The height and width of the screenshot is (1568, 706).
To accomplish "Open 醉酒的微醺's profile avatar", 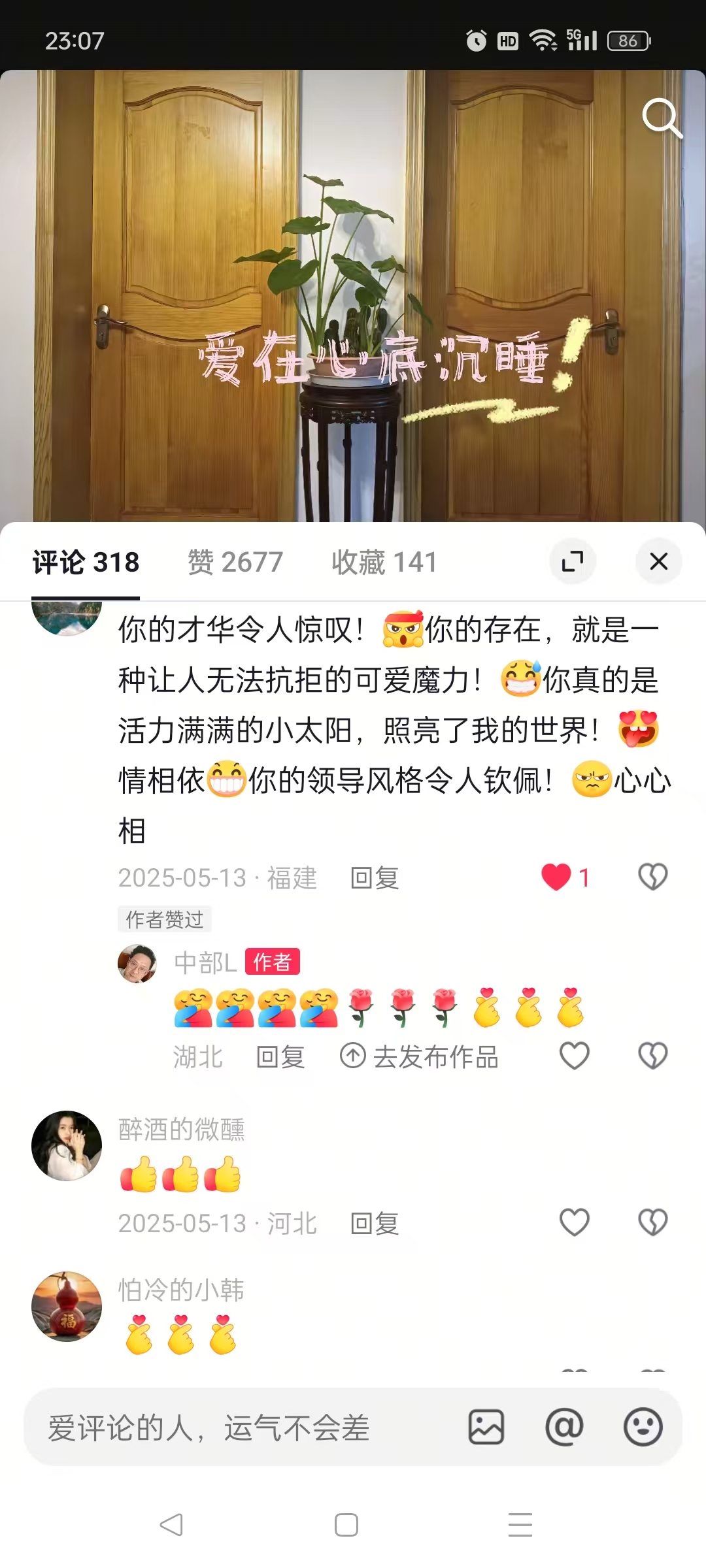I will [x=67, y=1146].
